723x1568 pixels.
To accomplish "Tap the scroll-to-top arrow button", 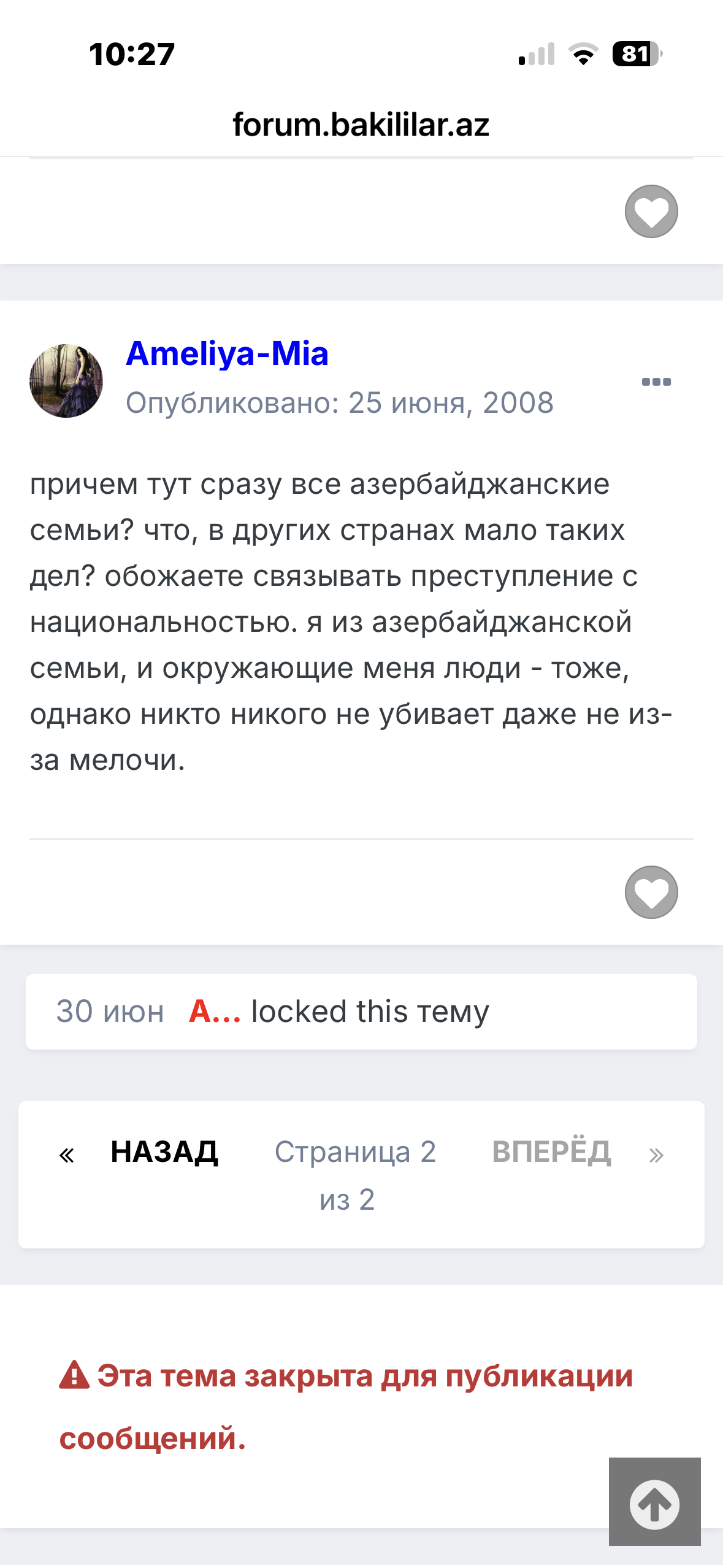I will point(654,1501).
